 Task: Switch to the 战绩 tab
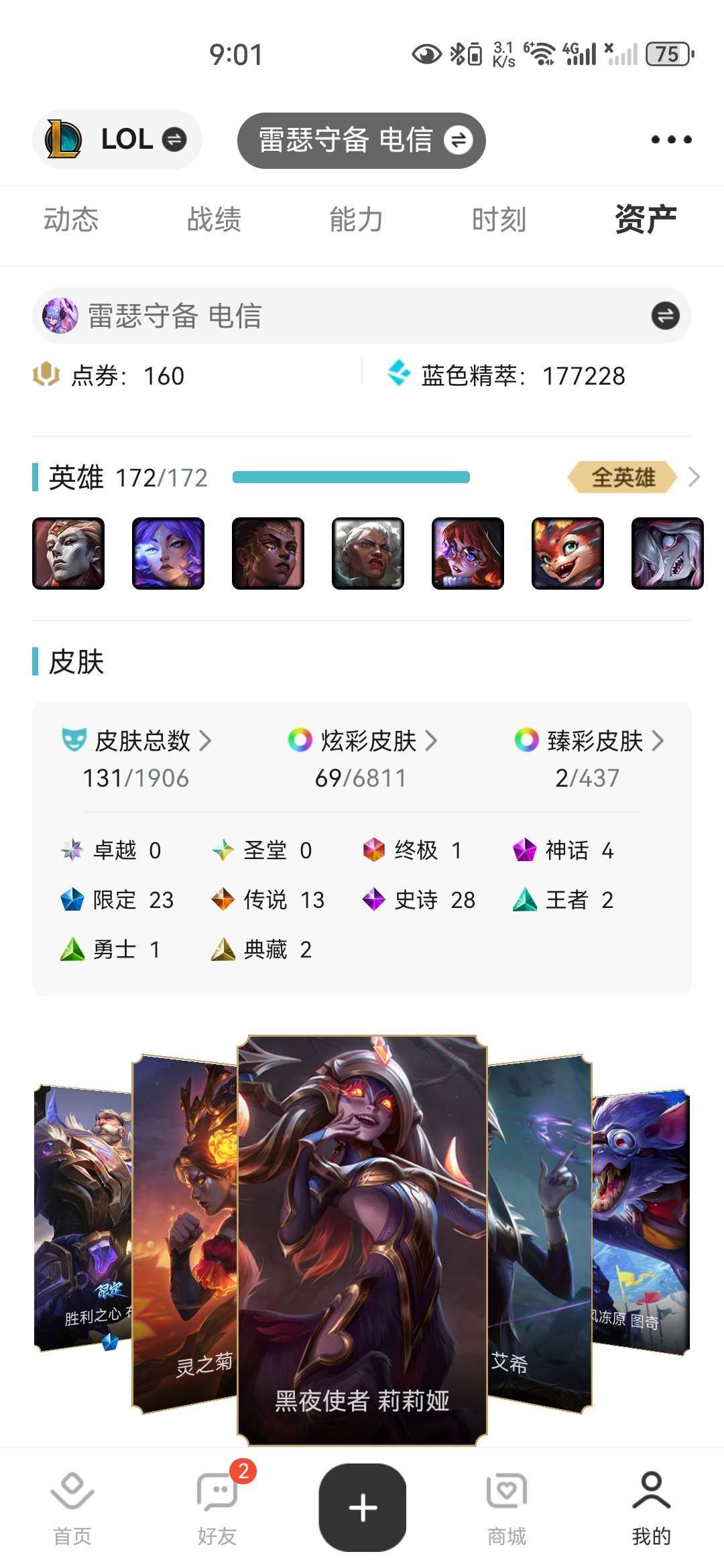tap(214, 220)
